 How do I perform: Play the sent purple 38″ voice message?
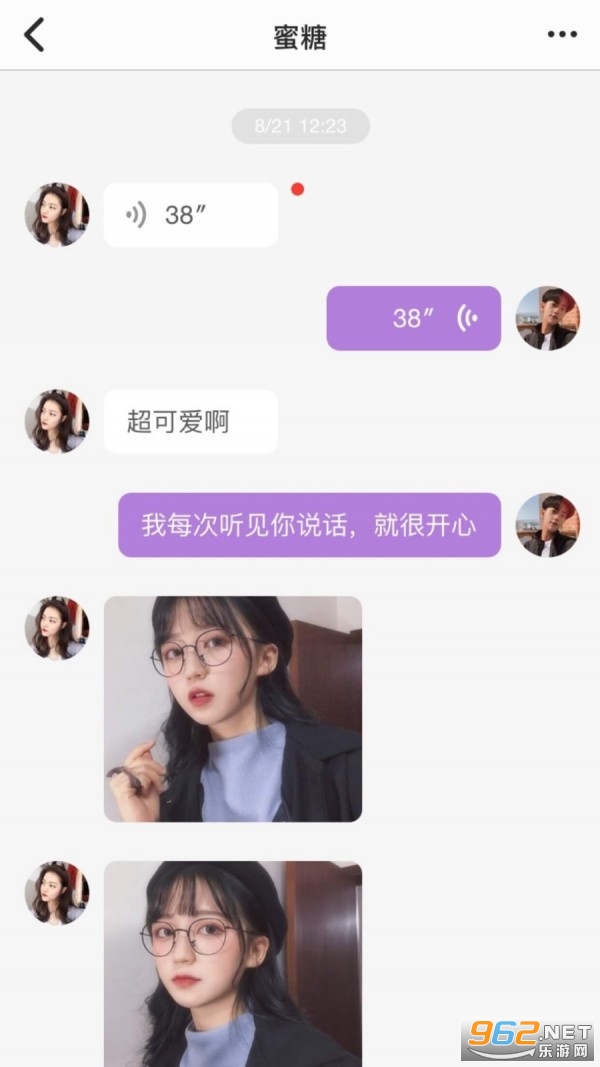click(413, 318)
